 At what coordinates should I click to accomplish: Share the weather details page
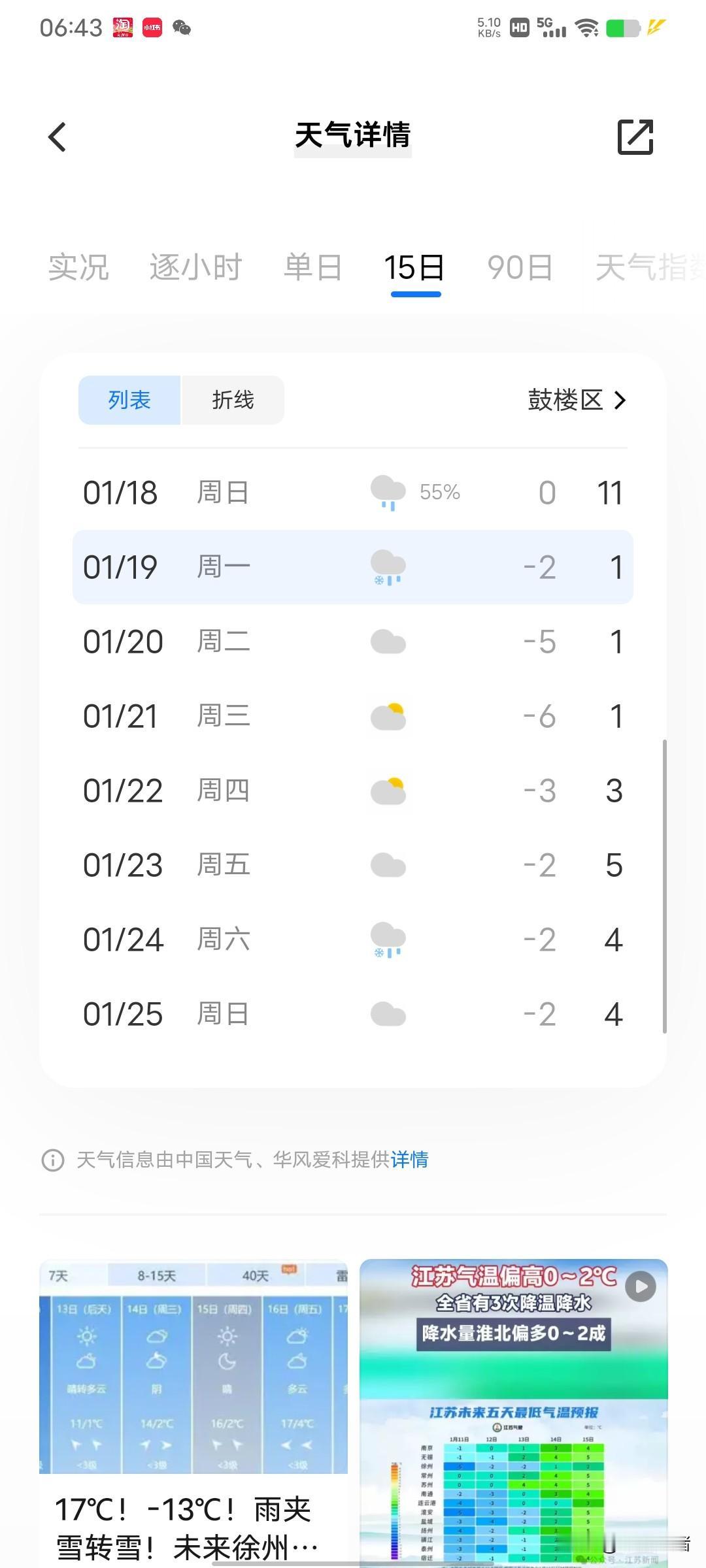tap(635, 137)
